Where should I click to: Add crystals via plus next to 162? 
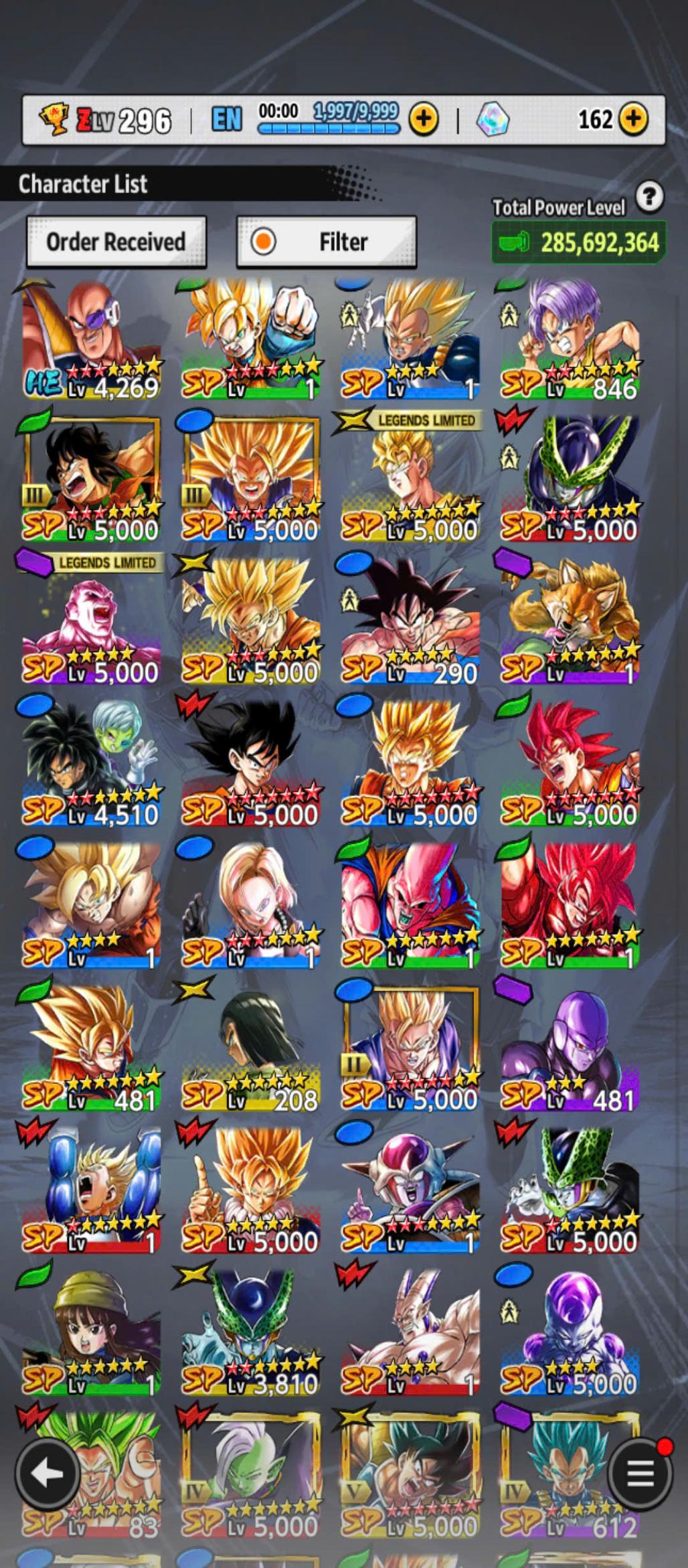(633, 119)
